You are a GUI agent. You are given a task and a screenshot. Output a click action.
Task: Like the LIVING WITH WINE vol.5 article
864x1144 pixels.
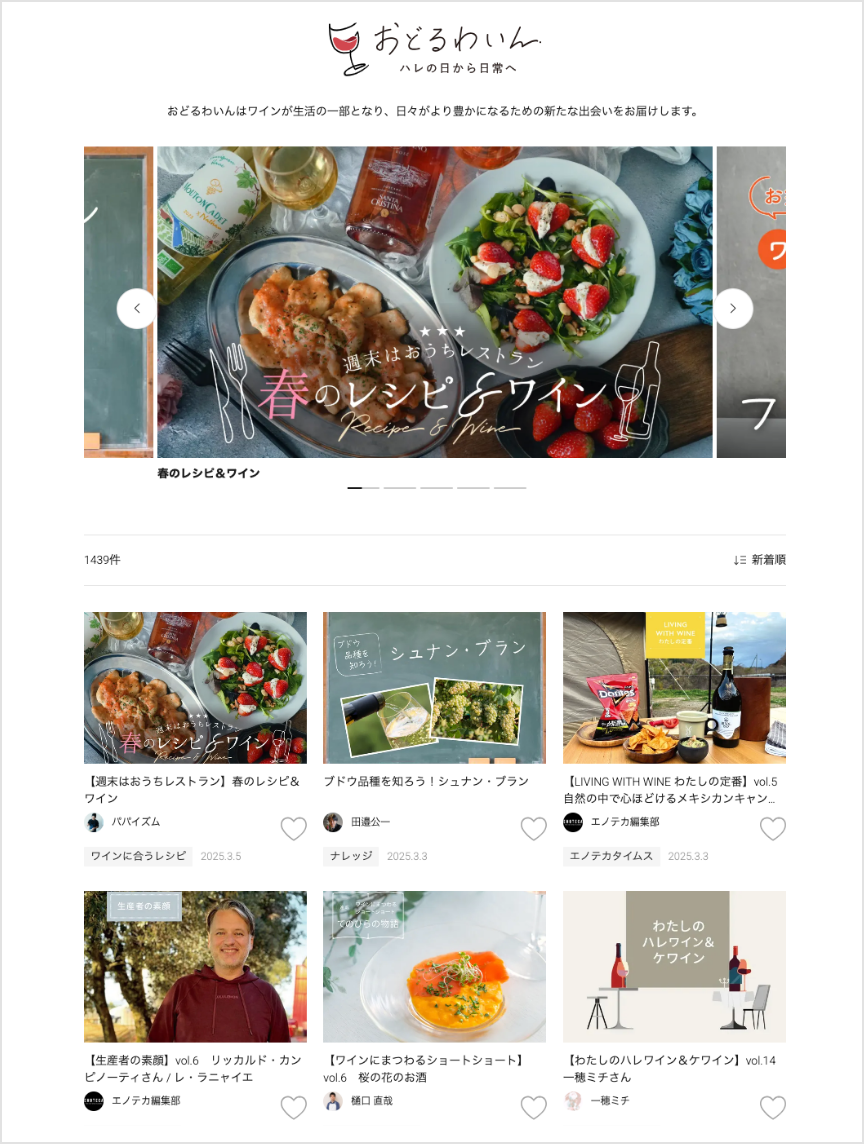[773, 829]
